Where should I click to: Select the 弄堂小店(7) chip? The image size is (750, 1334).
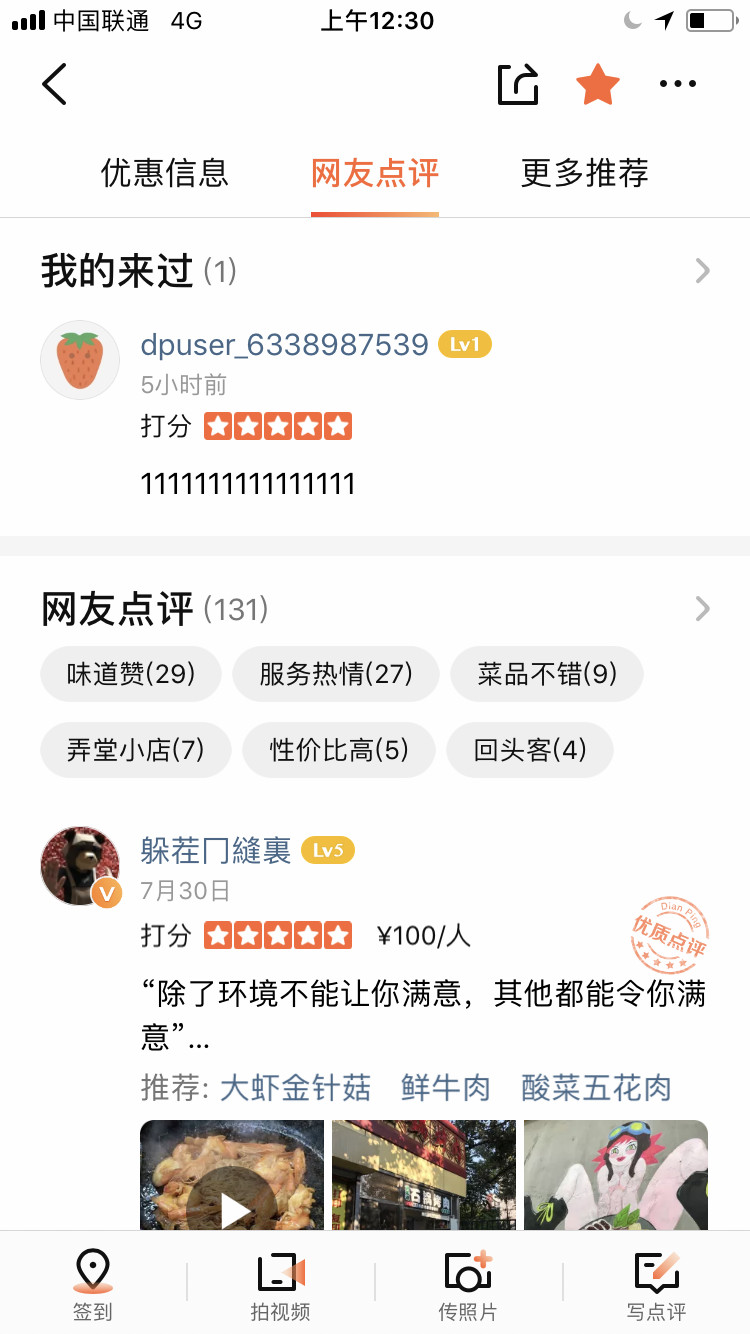(x=136, y=750)
